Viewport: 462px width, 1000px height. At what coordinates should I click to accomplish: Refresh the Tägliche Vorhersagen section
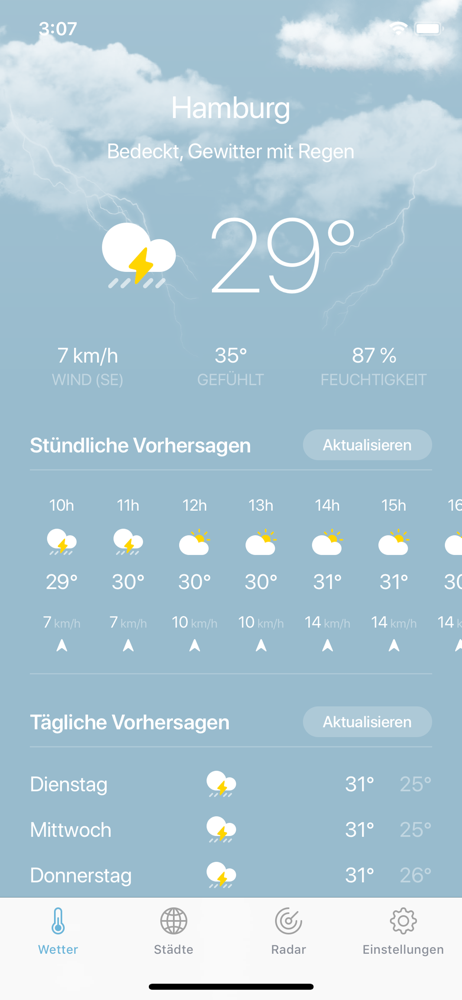pos(367,722)
